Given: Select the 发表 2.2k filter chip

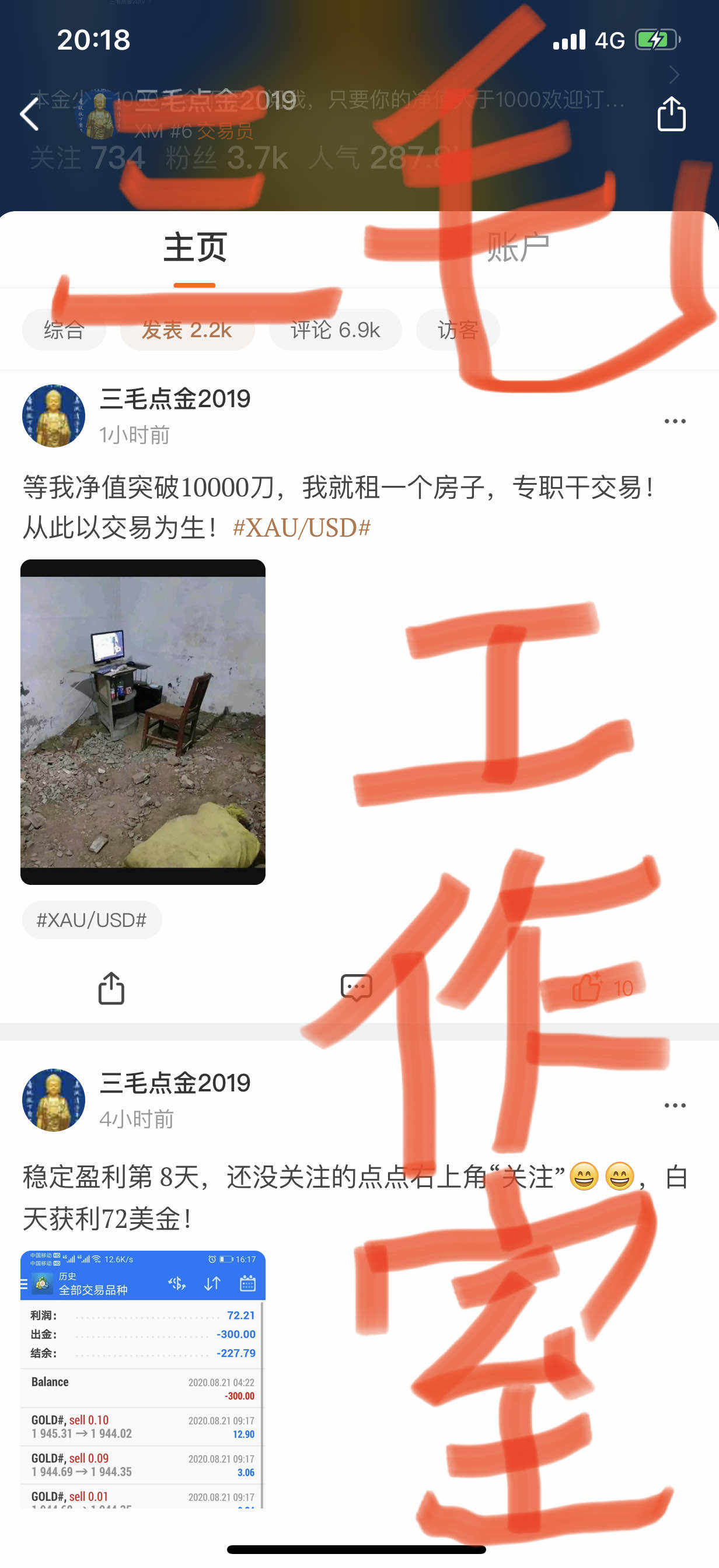Looking at the screenshot, I should point(187,330).
